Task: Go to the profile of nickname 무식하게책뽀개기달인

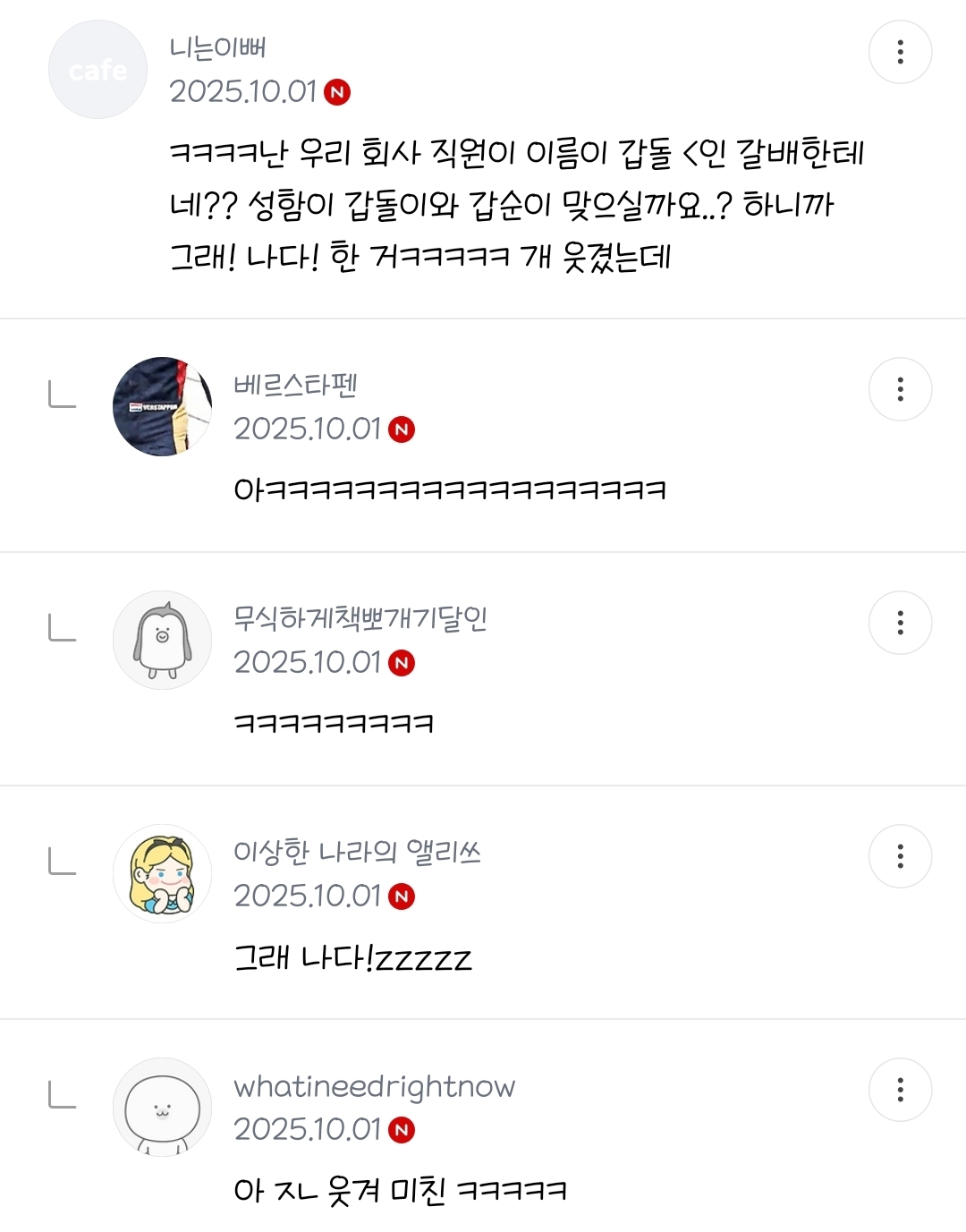Action: tap(360, 618)
